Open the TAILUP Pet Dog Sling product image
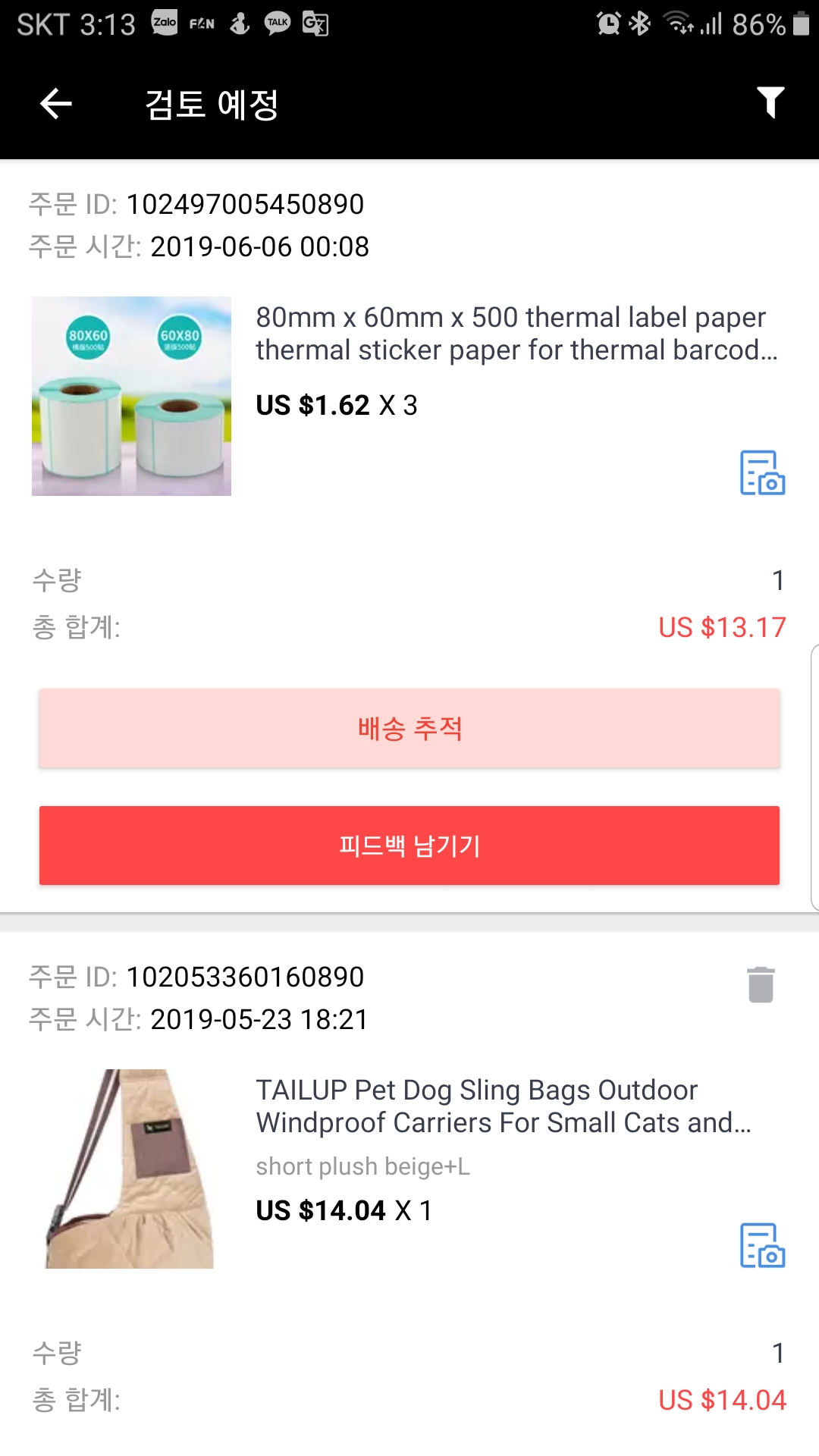Viewport: 819px width, 1456px height. click(x=131, y=1169)
